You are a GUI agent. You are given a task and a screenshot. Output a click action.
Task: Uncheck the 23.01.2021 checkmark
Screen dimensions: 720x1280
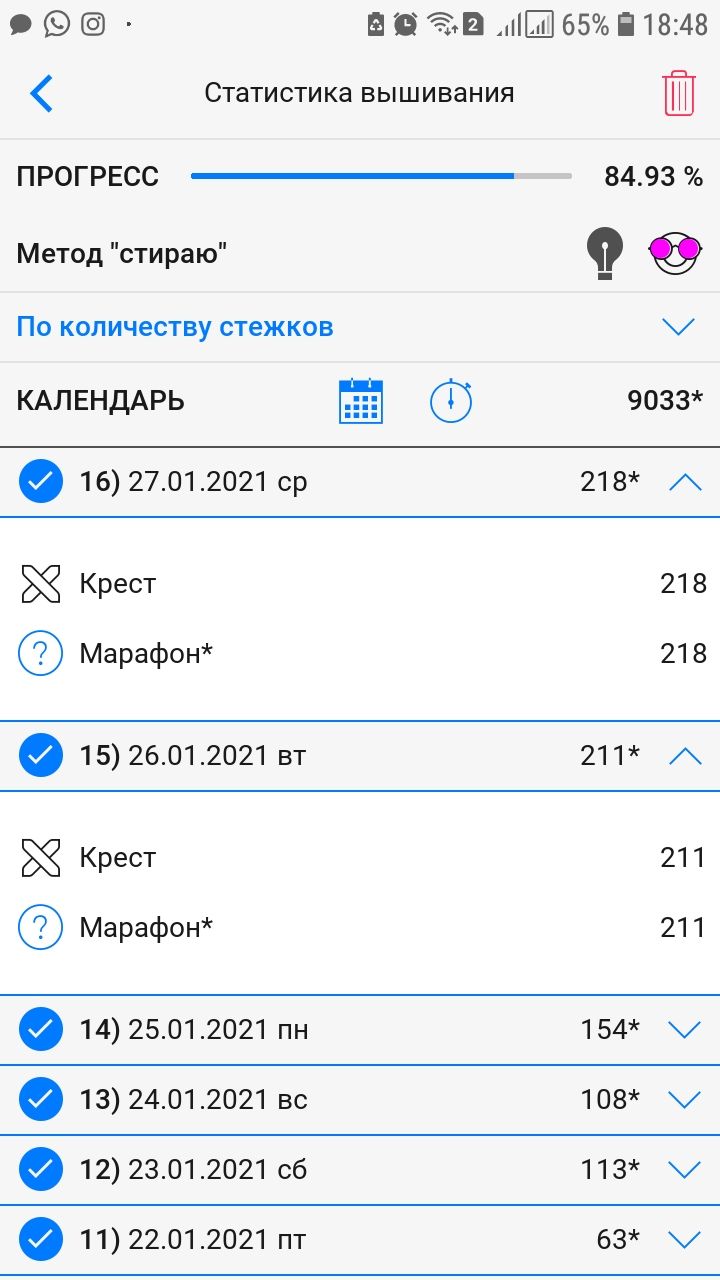click(x=41, y=1170)
